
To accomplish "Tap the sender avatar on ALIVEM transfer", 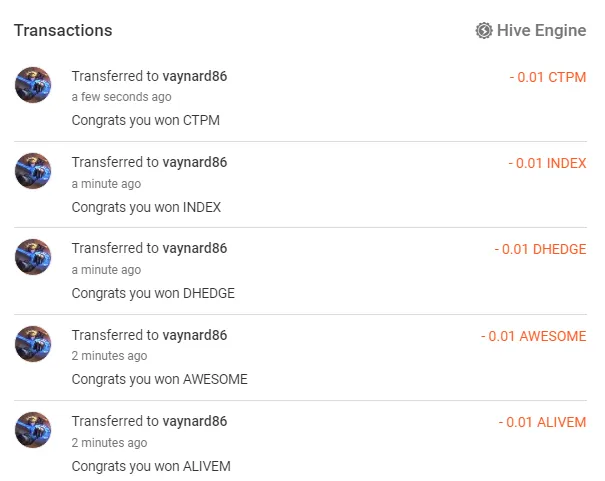I will coord(33,430).
